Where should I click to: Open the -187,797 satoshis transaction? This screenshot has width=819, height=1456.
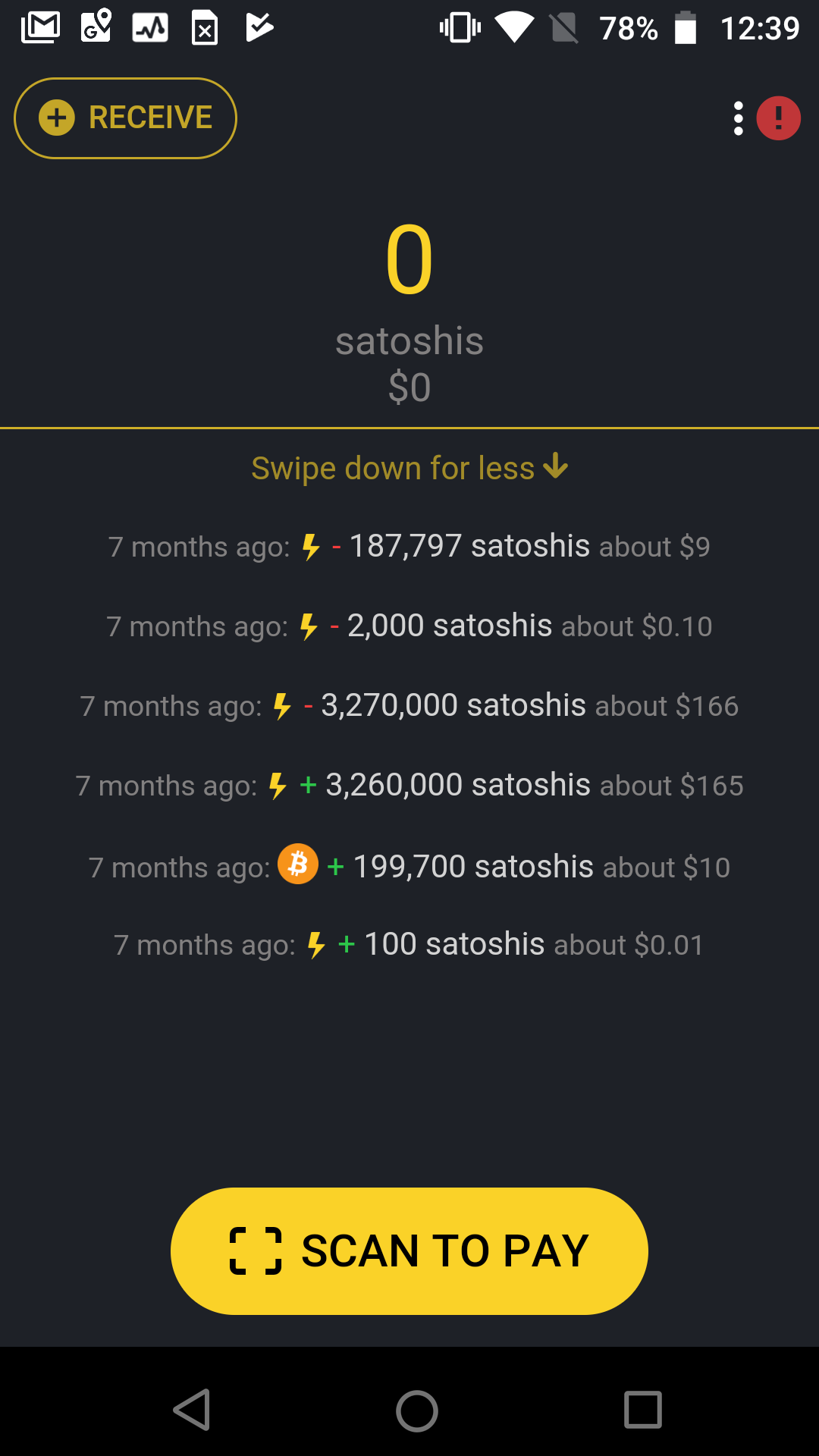[409, 546]
